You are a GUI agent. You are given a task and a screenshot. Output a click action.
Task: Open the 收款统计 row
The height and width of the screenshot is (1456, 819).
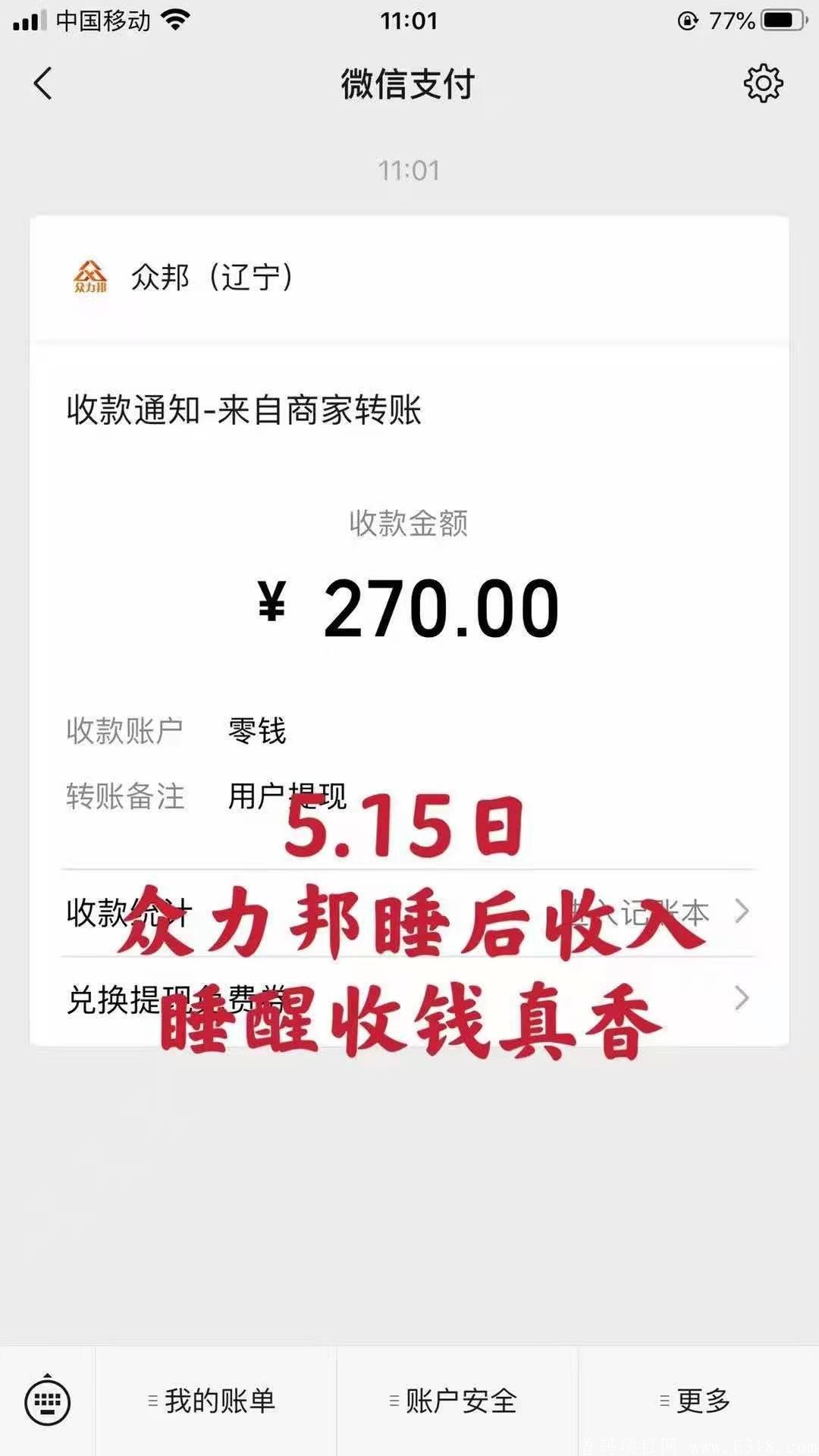[x=409, y=912]
